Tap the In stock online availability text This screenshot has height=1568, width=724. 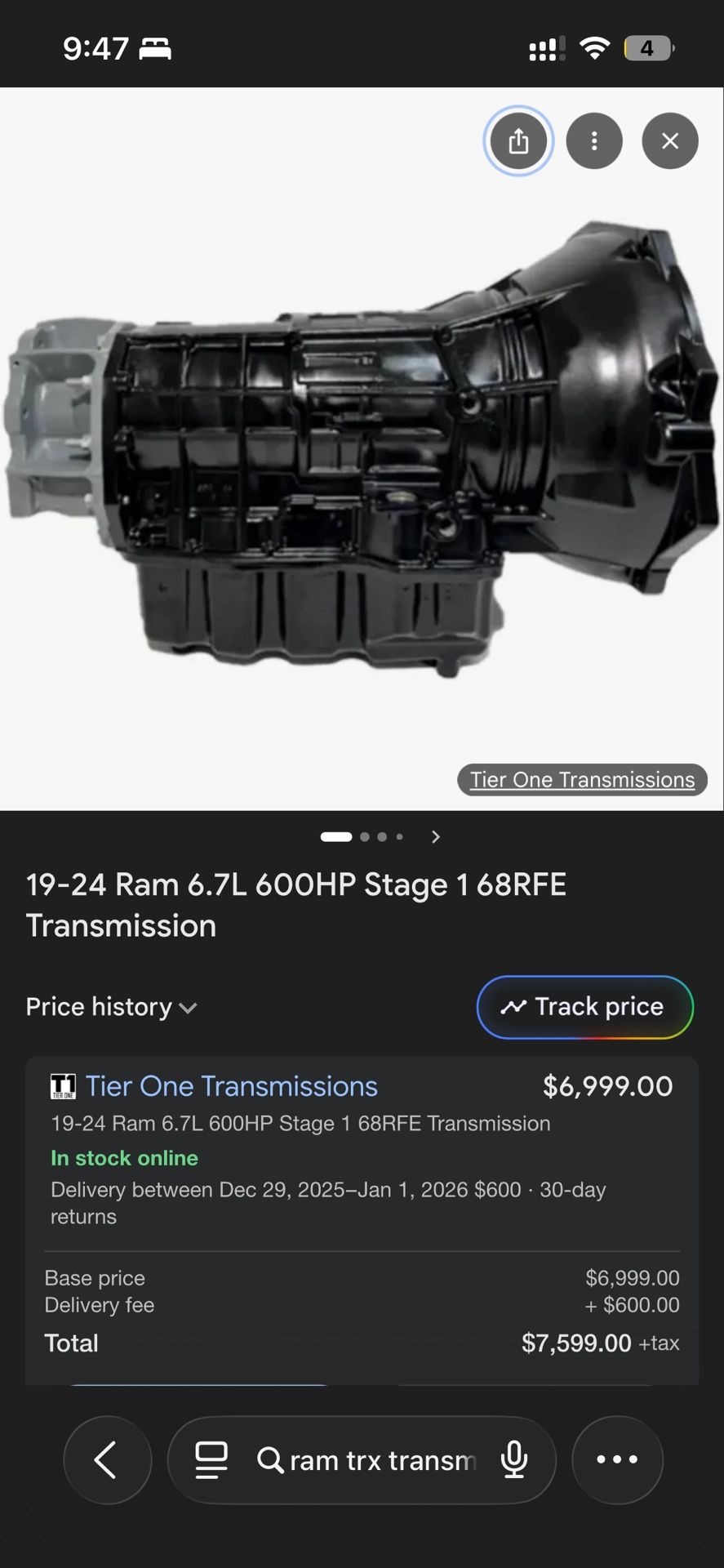124,1157
